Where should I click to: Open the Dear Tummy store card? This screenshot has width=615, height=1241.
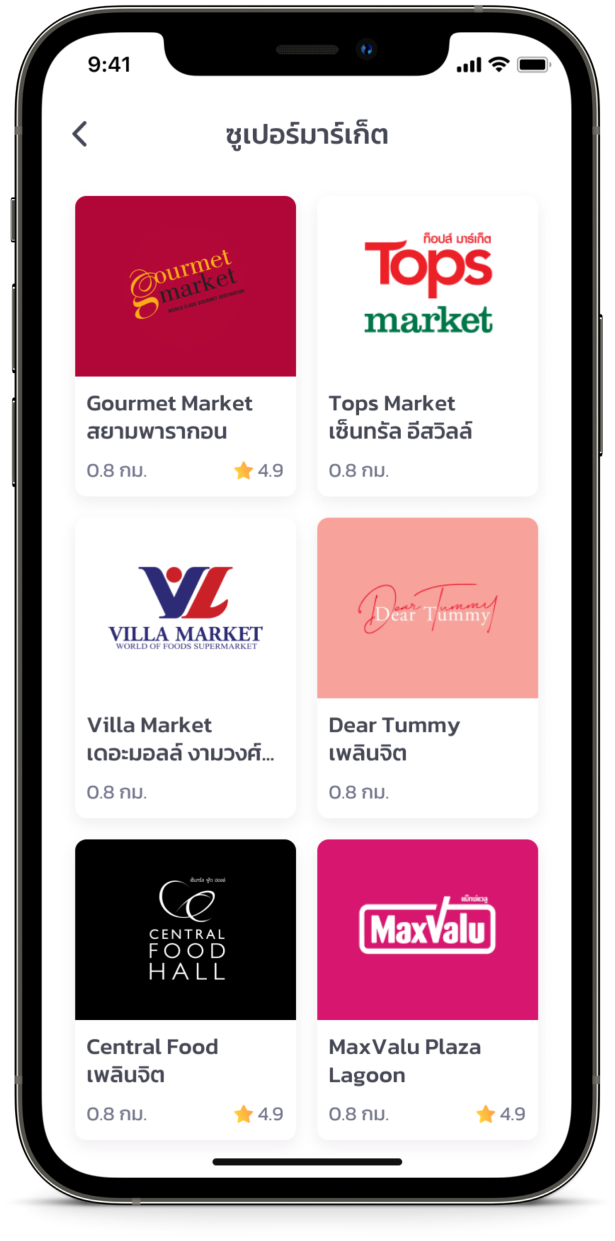tap(427, 668)
